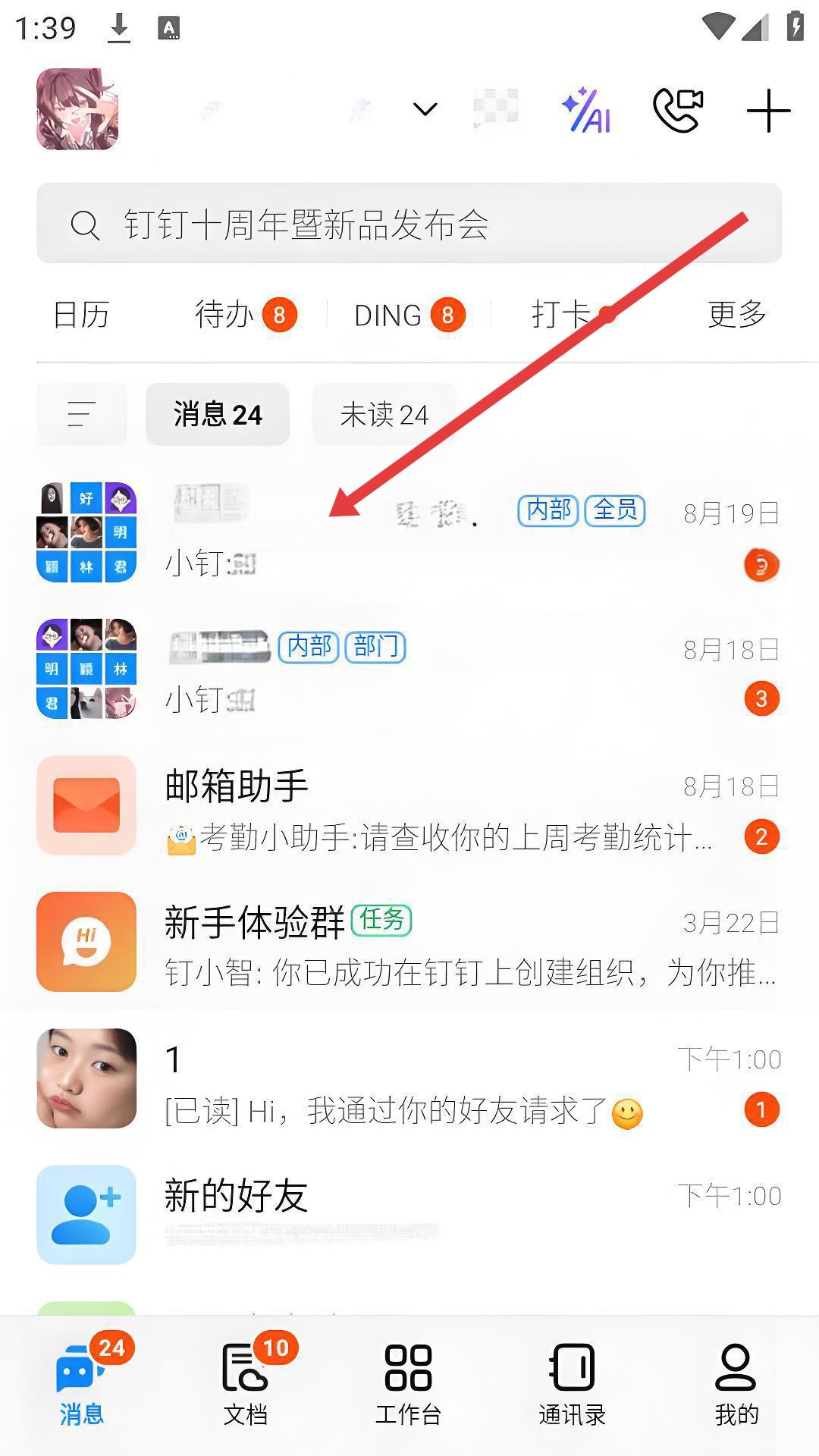
Task: Go to the 通讯录 contacts tab
Action: 572,1382
